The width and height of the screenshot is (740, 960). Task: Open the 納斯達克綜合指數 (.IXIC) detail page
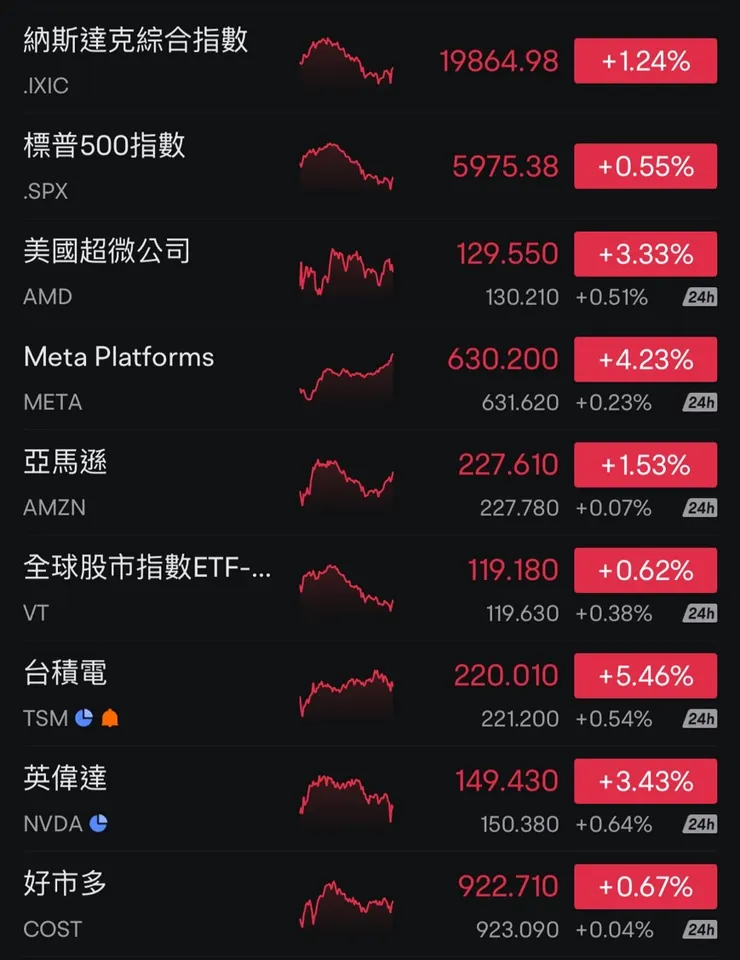137,42
